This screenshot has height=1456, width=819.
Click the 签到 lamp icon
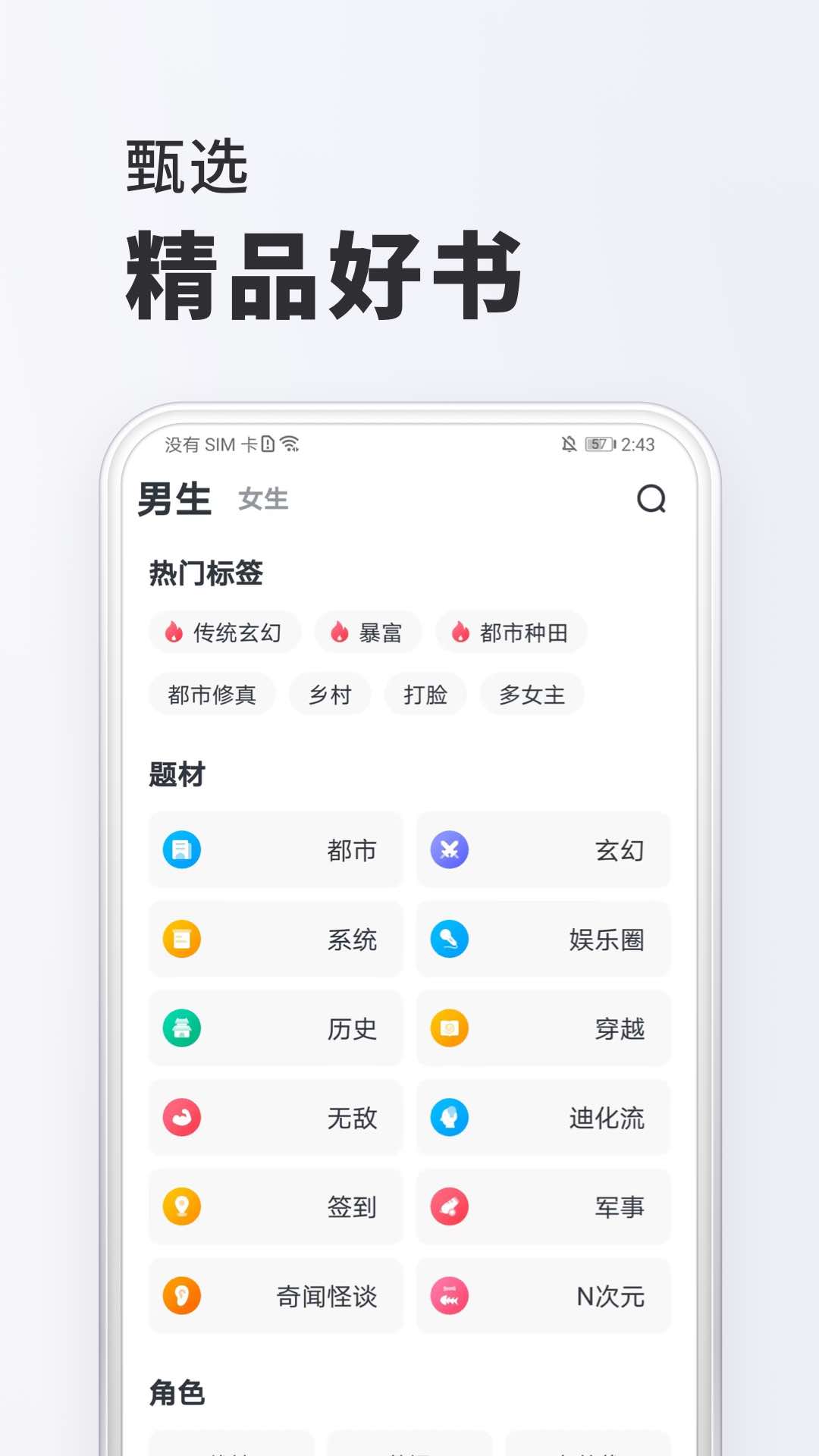coord(181,1208)
